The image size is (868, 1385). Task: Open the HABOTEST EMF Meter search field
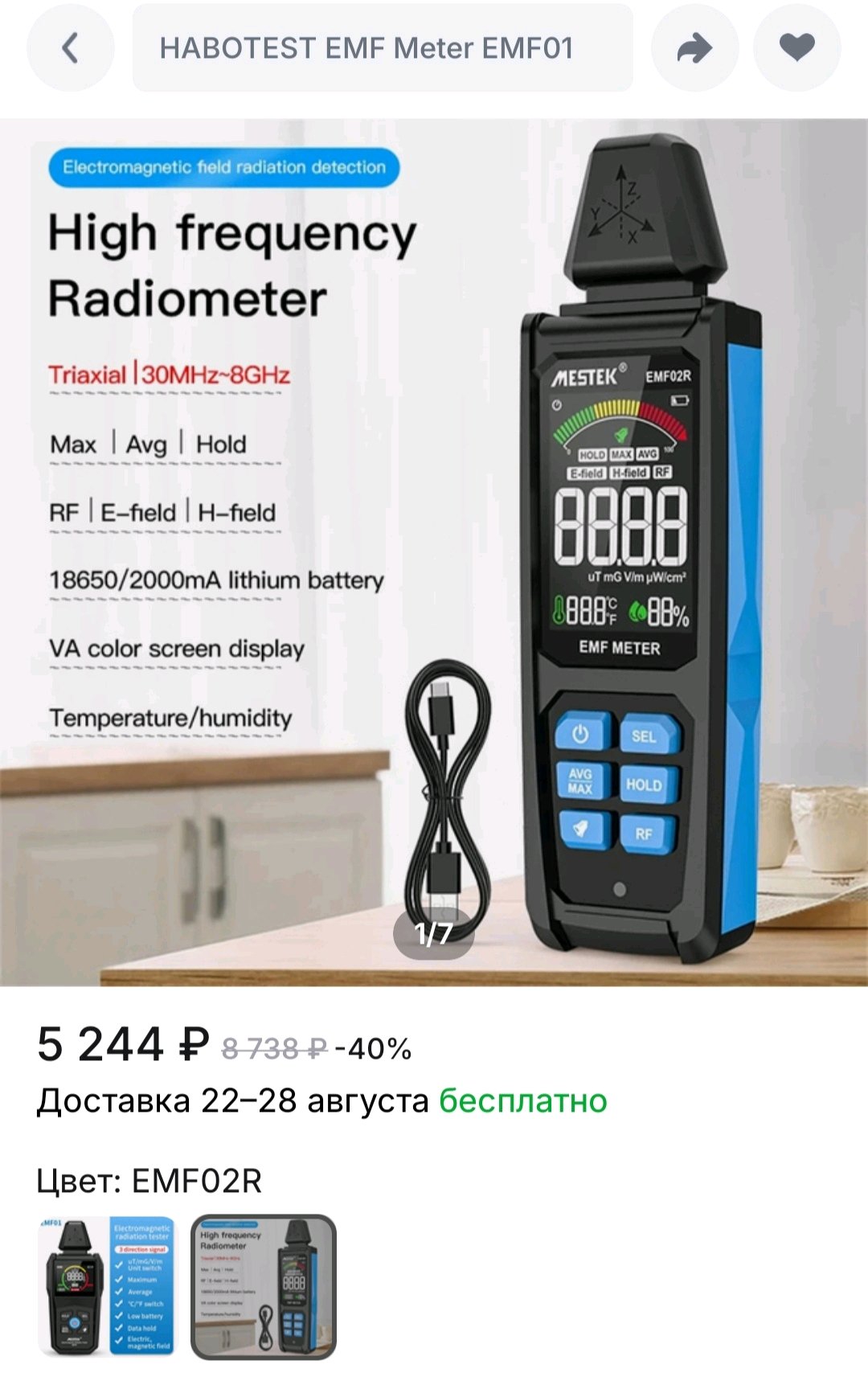[x=382, y=48]
